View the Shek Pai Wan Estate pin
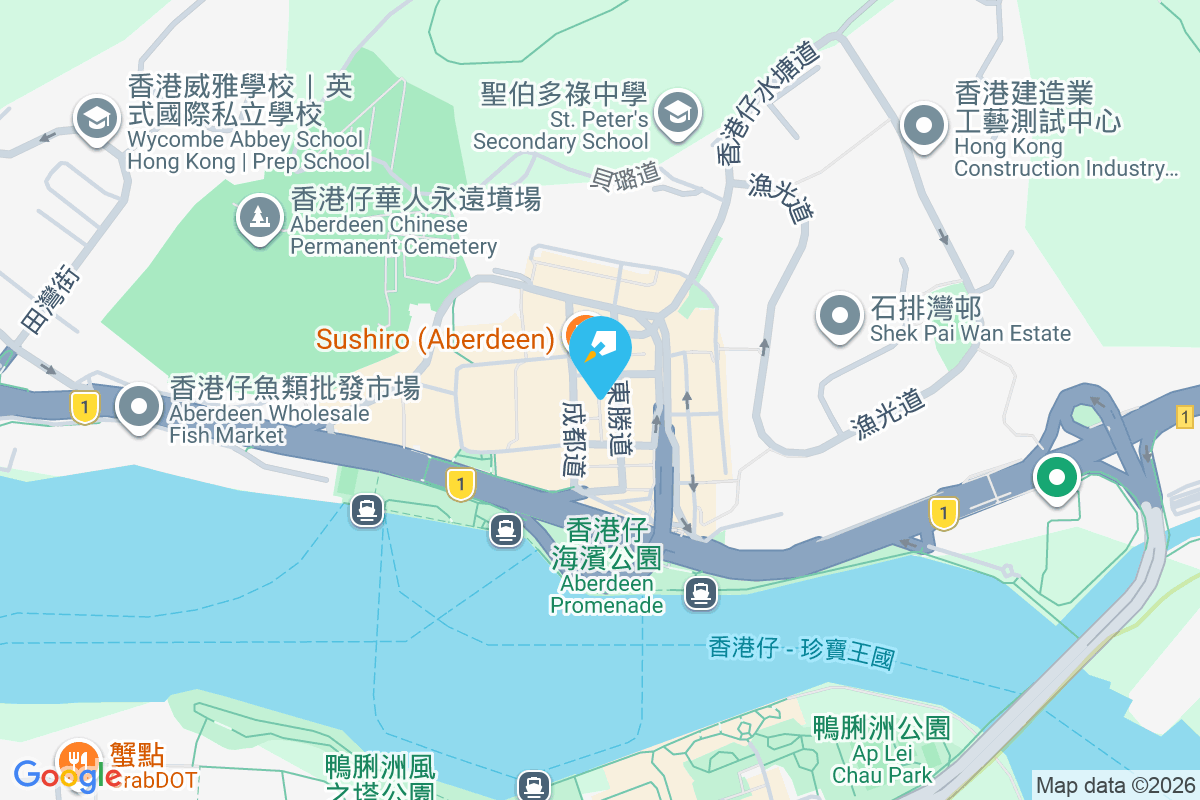1200x800 pixels. tap(840, 317)
